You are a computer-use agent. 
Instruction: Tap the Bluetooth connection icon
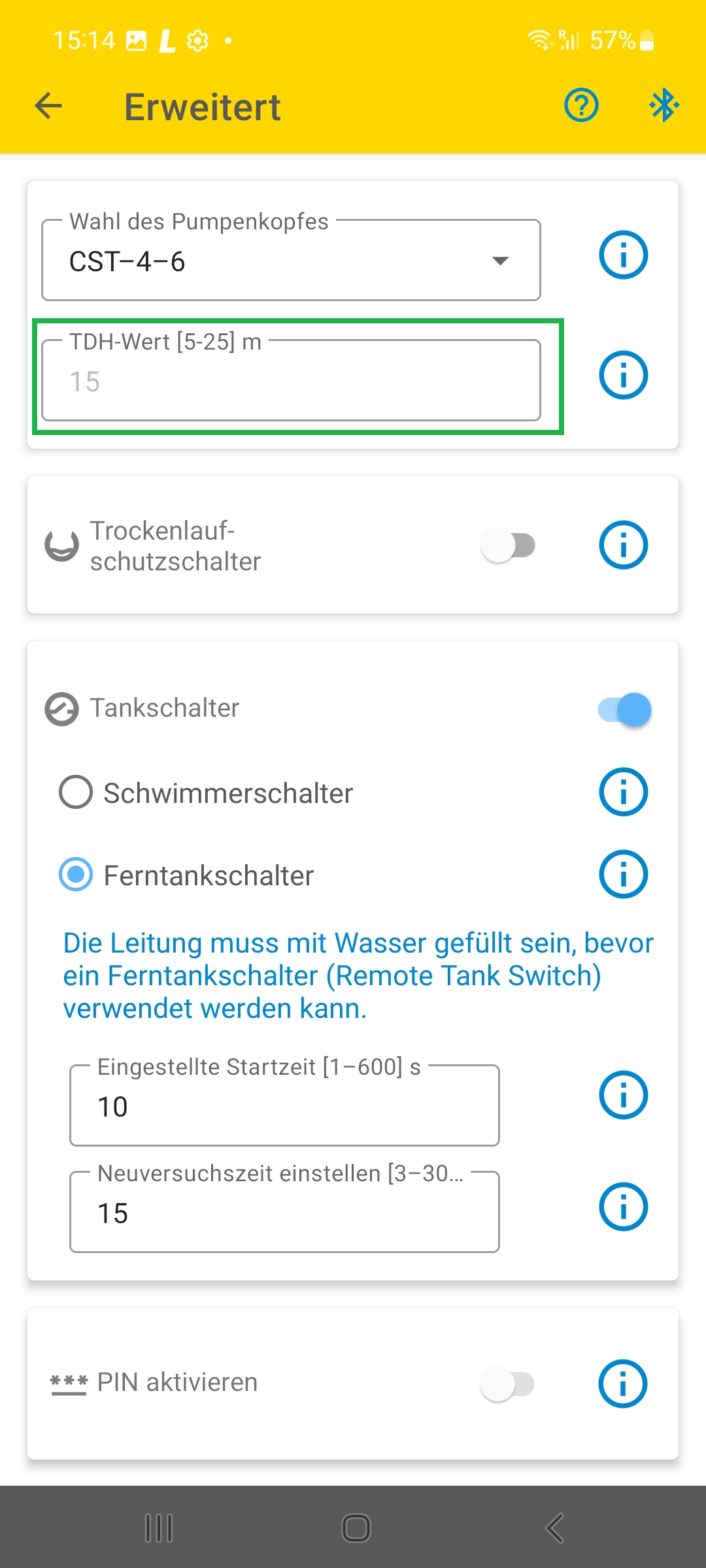tap(664, 105)
